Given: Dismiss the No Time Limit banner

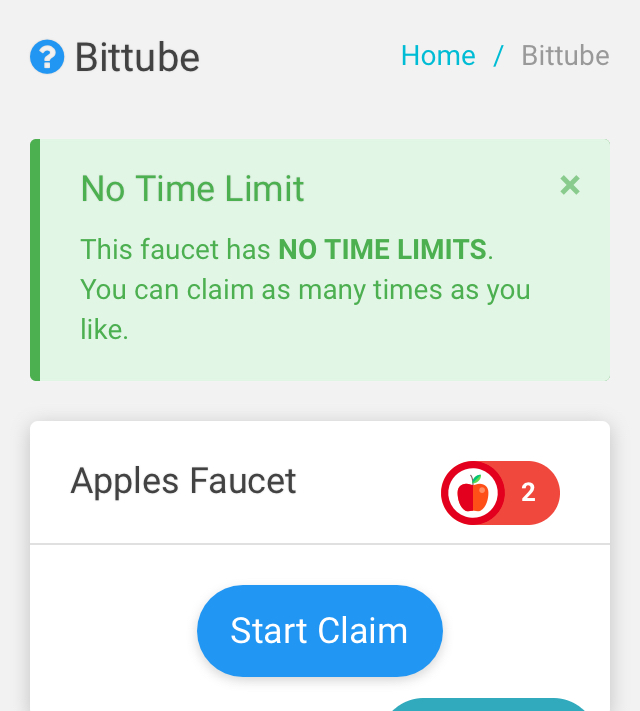Looking at the screenshot, I should [x=570, y=185].
